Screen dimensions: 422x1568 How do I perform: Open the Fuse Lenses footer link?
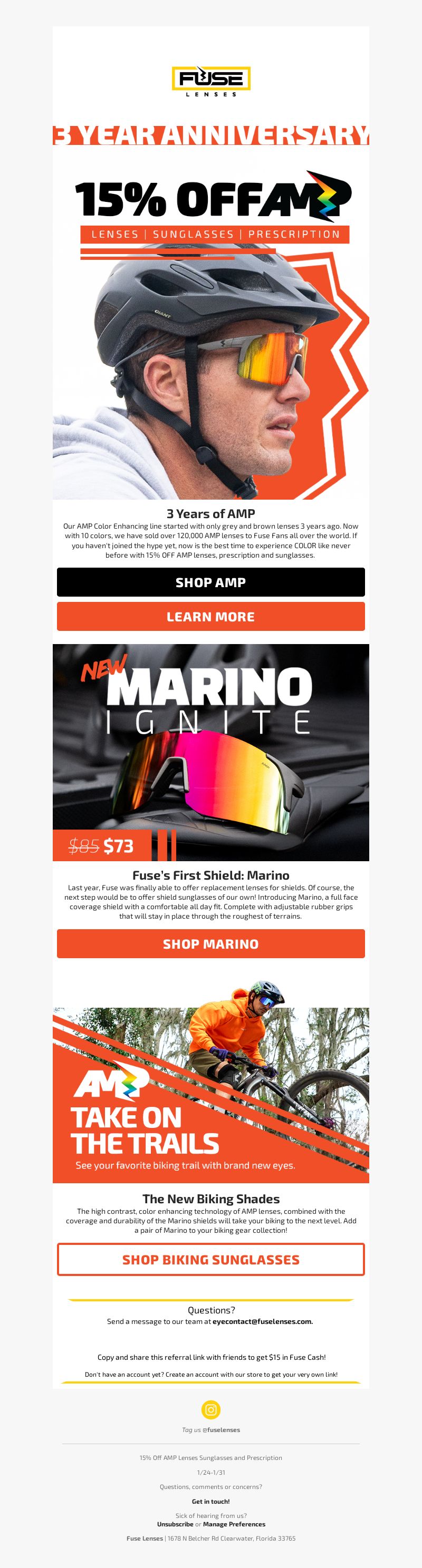click(145, 1538)
